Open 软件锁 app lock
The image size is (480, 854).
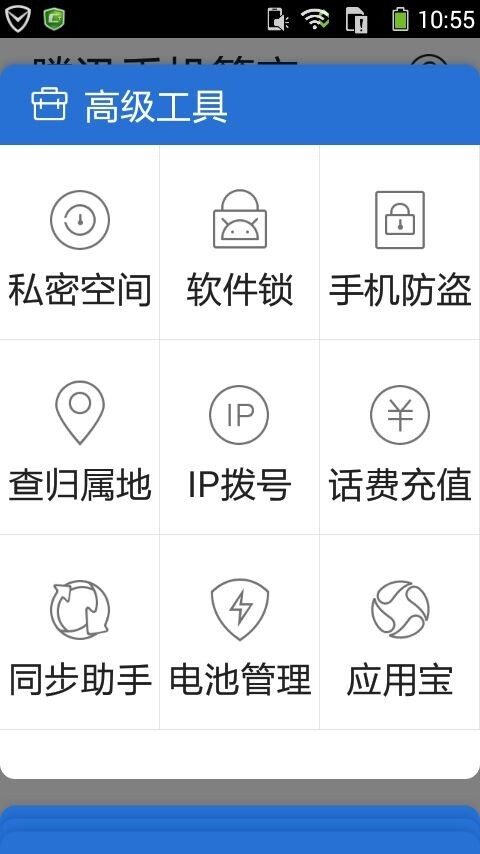click(x=240, y=242)
